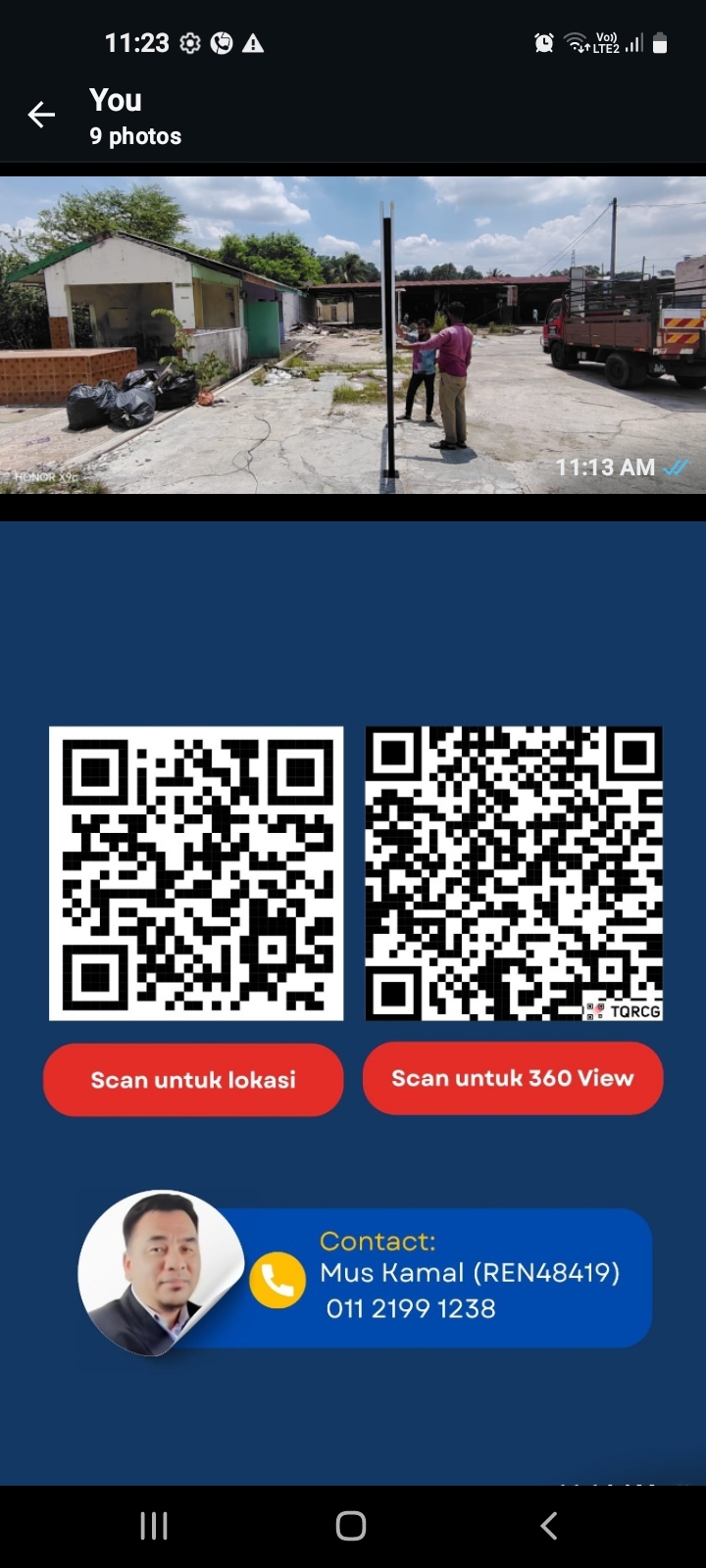The width and height of the screenshot is (706, 1568).
Task: Tap the battery indicator
Action: (658, 42)
